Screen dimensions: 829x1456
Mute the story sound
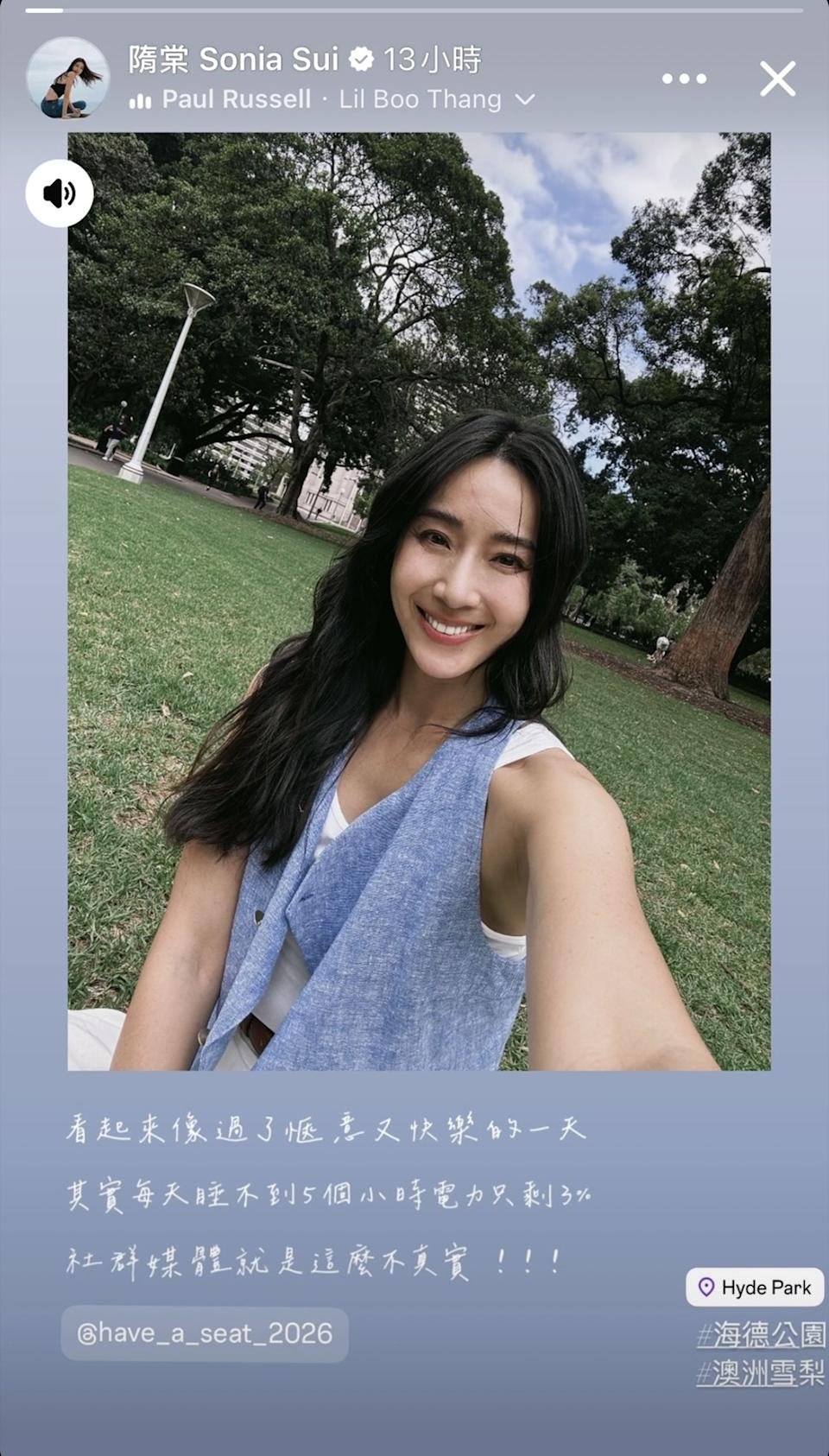(x=60, y=193)
